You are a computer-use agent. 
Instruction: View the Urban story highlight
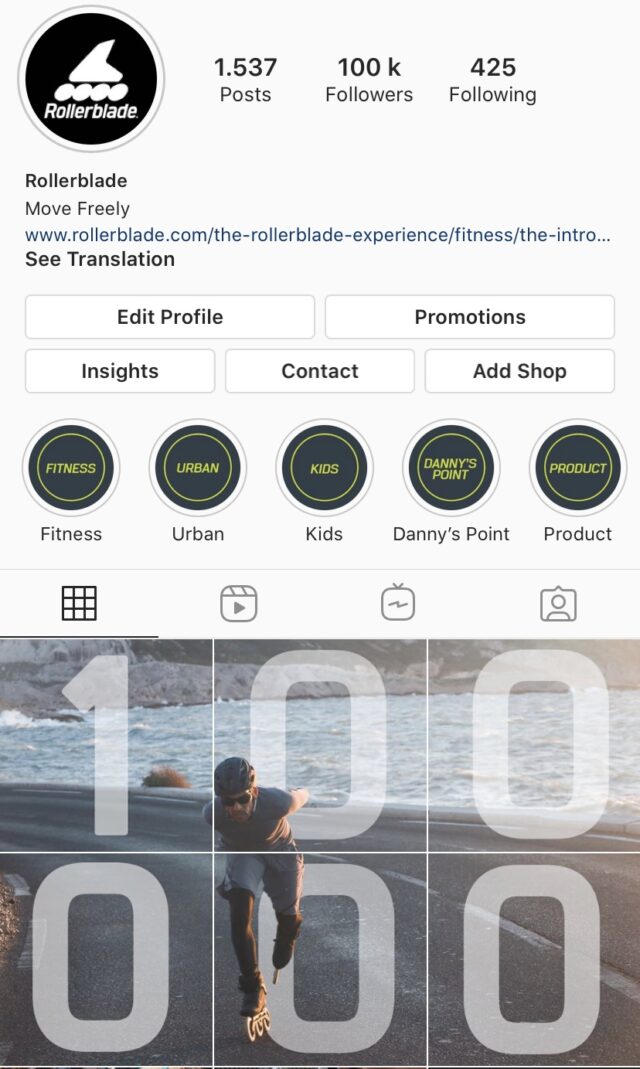198,468
